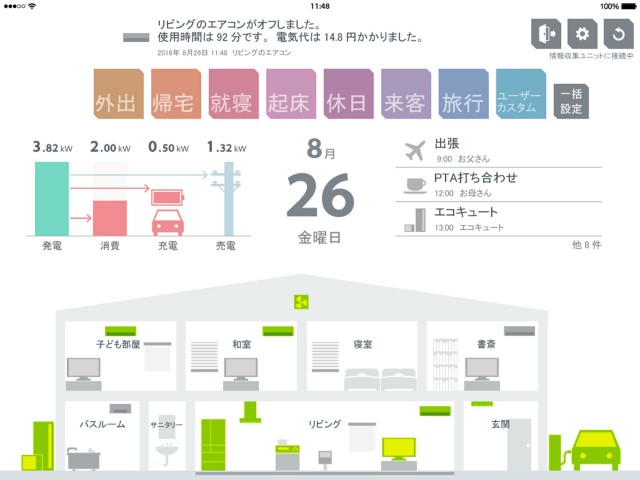Screen dimensions: 640x480
Task: Open the 寝室 room
Action: click(x=362, y=345)
